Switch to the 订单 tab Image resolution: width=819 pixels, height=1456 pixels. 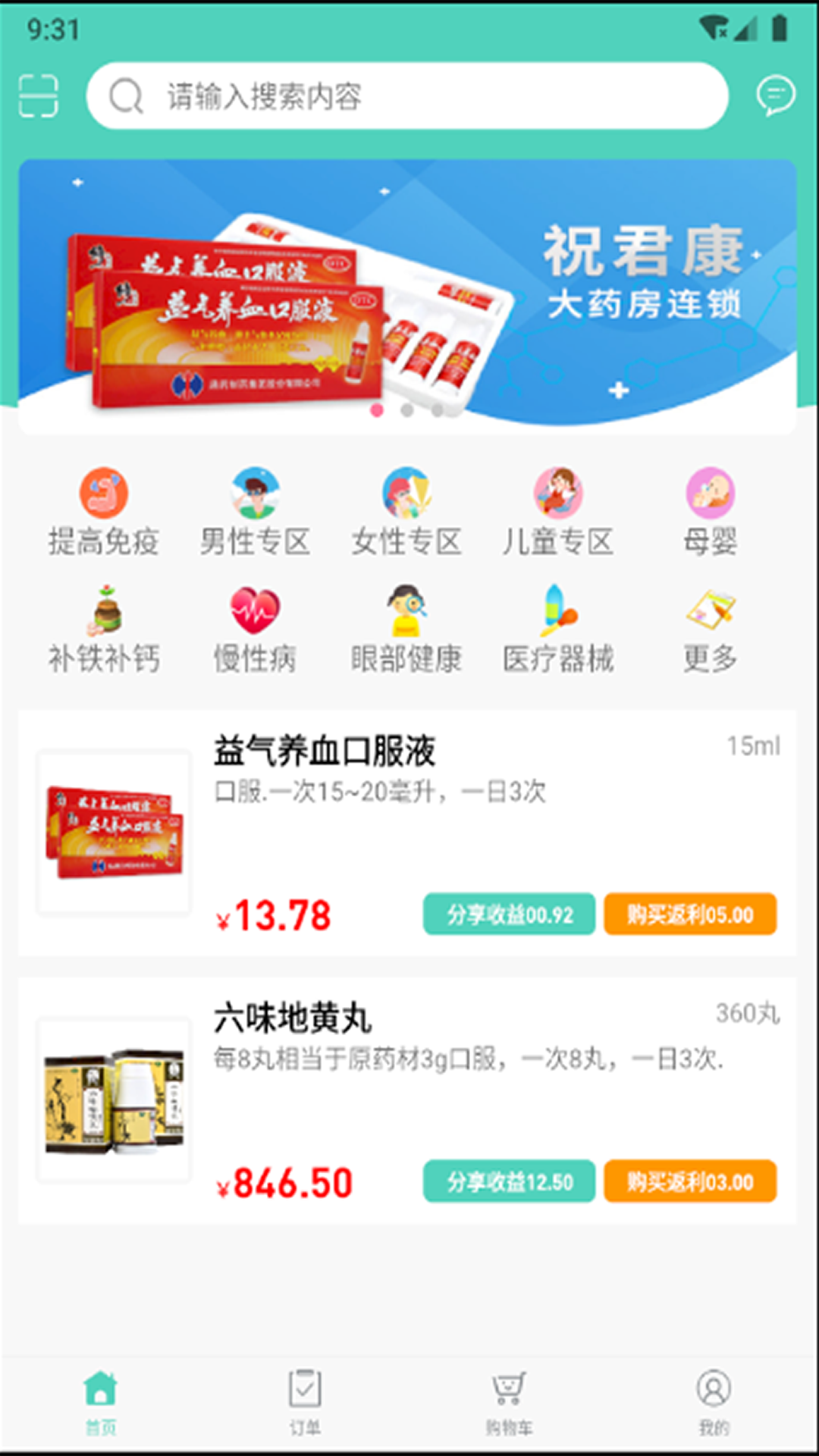[305, 1403]
